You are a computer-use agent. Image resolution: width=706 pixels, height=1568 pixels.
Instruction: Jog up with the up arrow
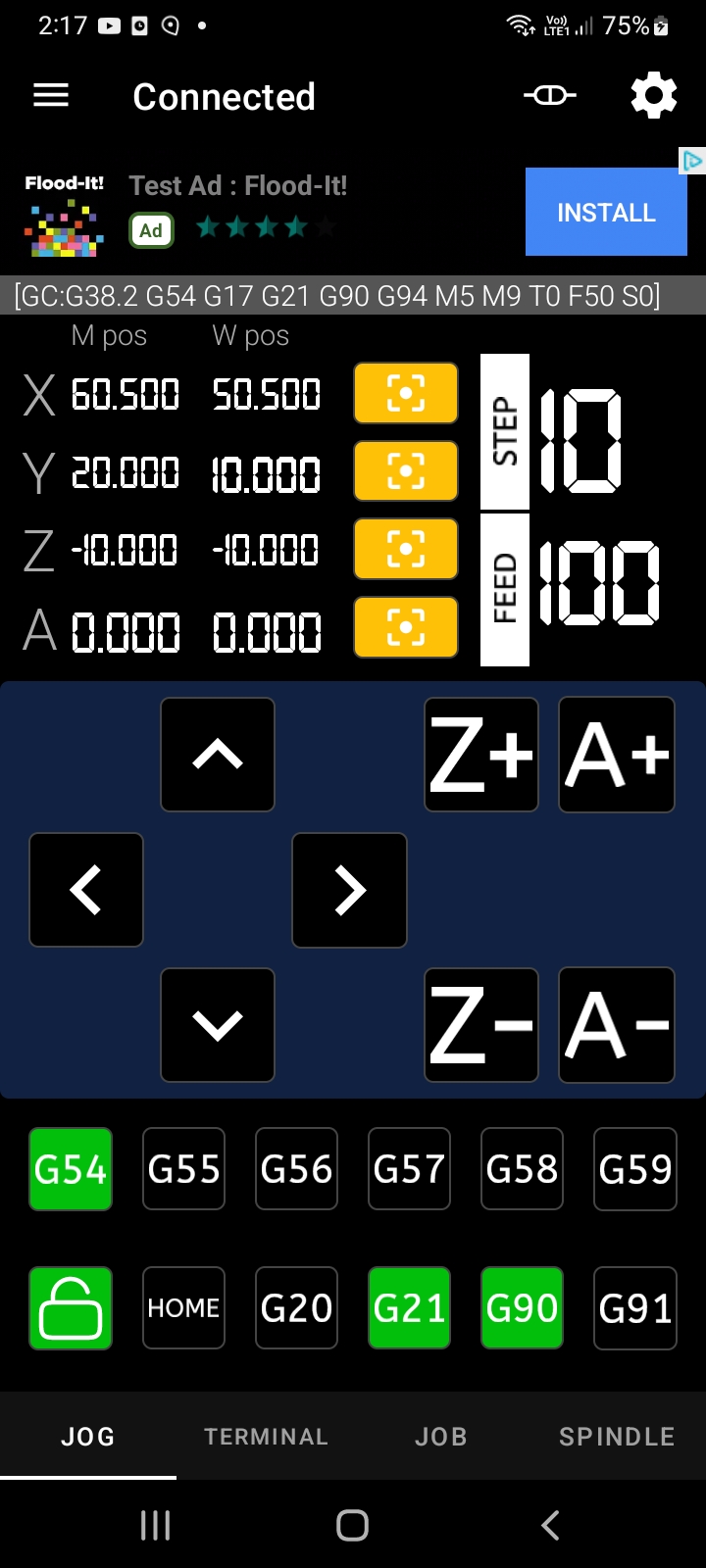coord(218,755)
